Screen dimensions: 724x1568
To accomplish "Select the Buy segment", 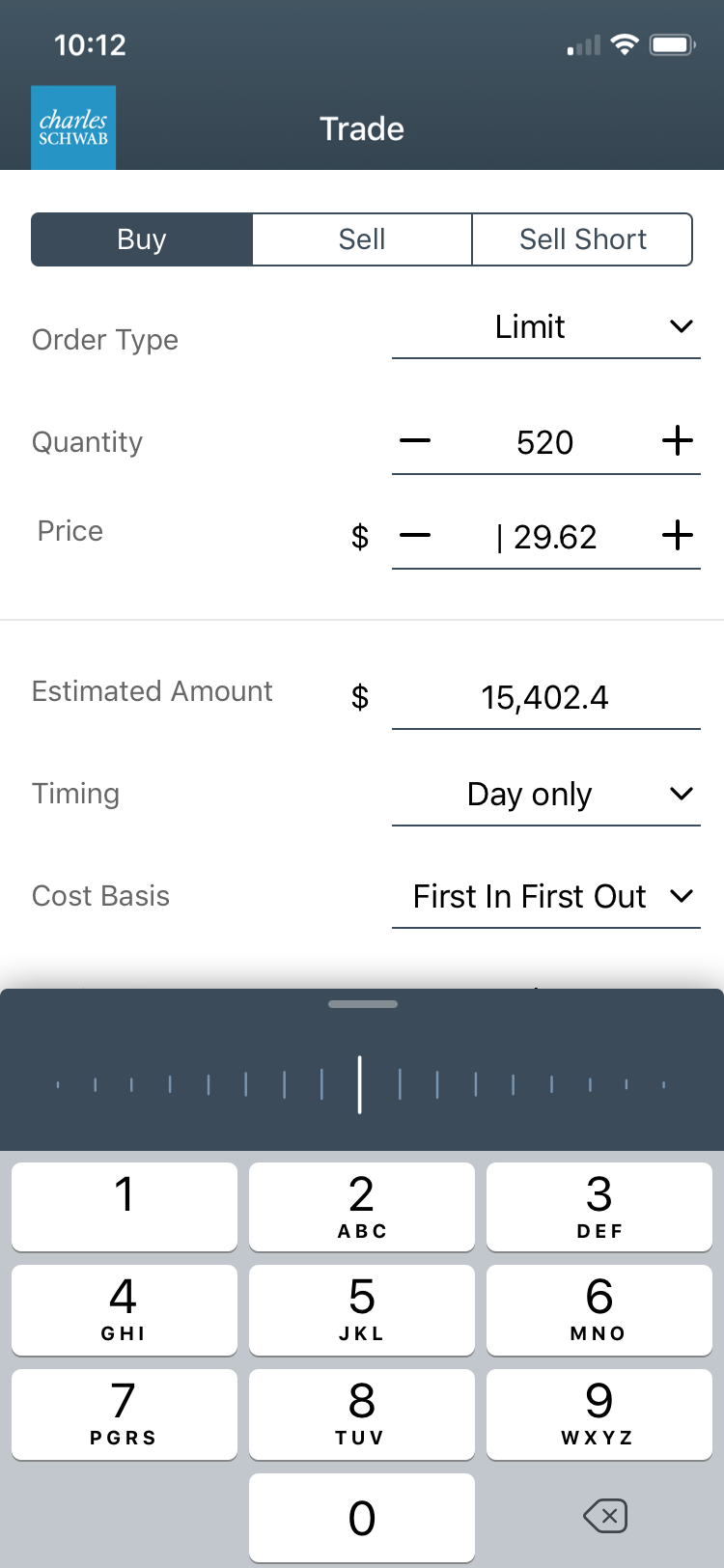I will pos(142,239).
